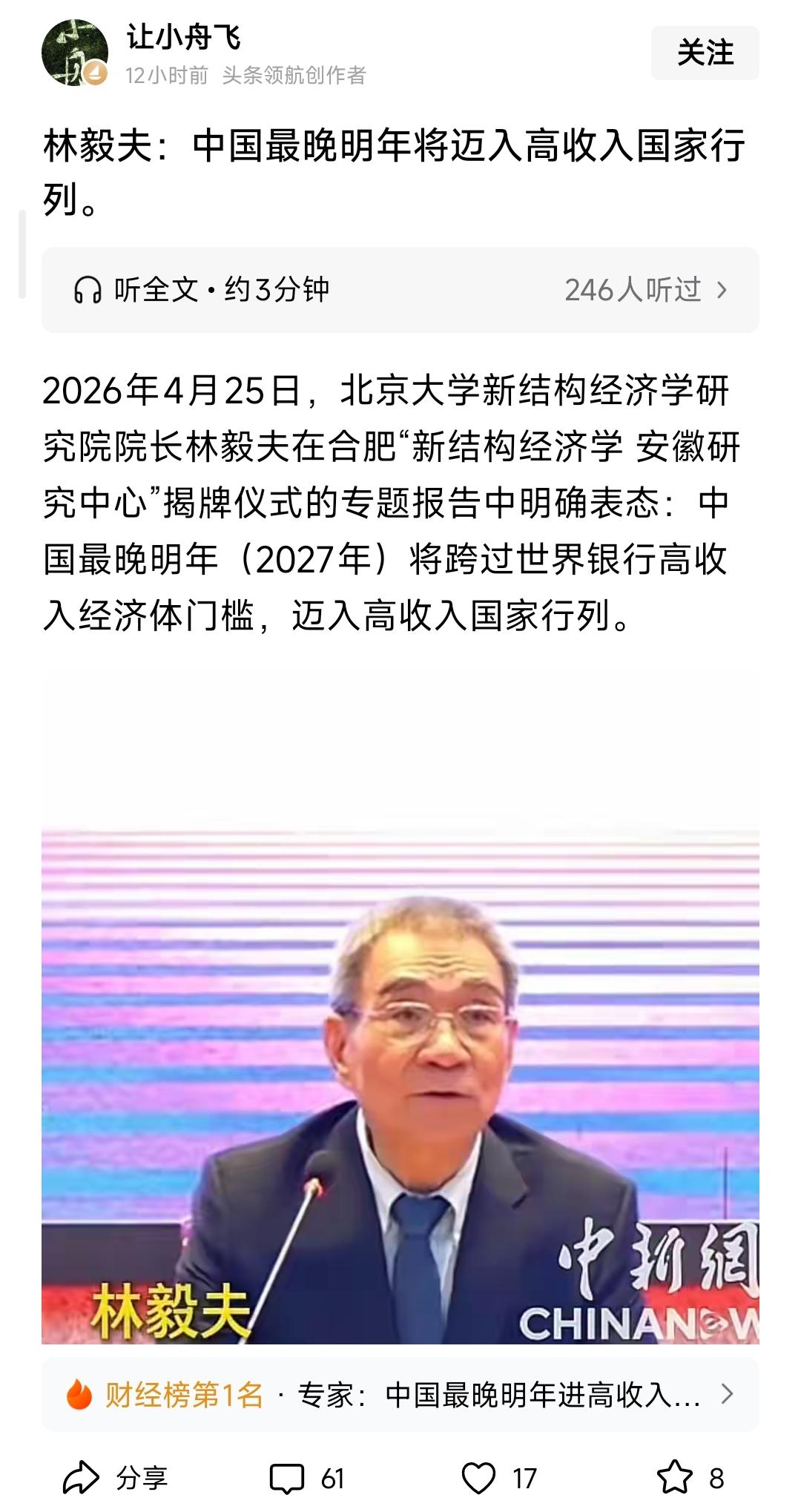This screenshot has width=801, height=1512.
Task: Toggle audio playback on 听全文 bar
Action: click(208, 289)
